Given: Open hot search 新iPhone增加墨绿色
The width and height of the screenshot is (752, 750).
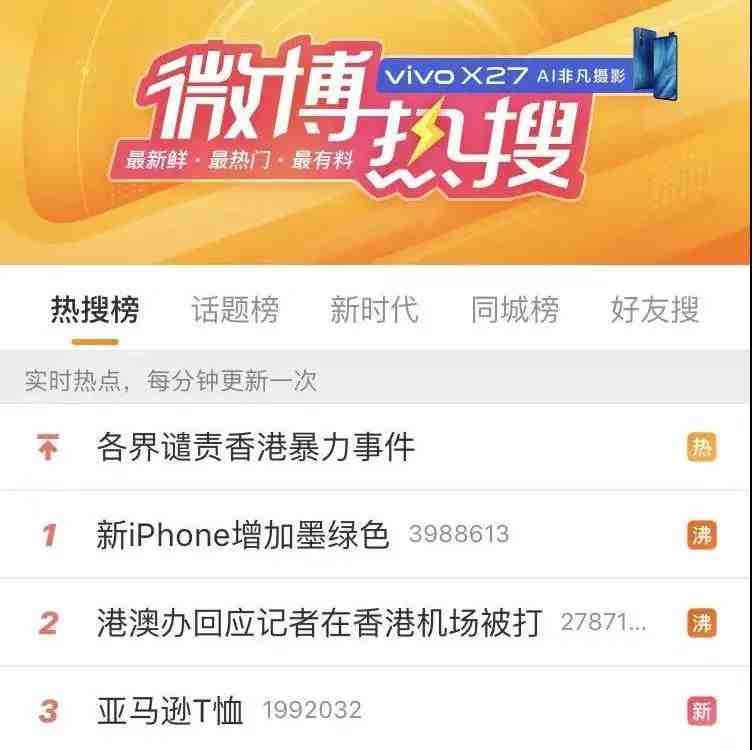Looking at the screenshot, I should coord(243,535).
